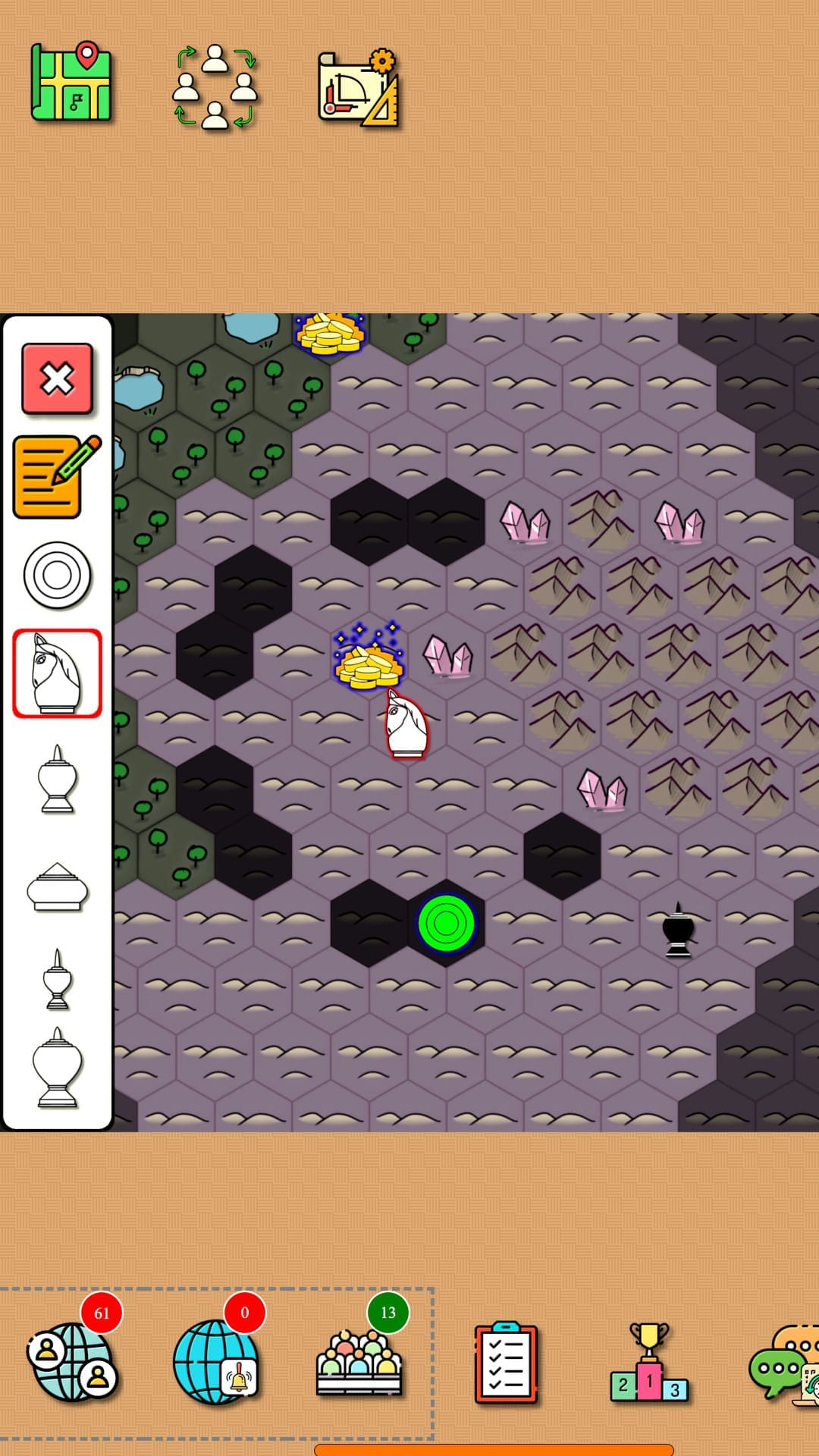Tap the white knight on the board
The width and height of the screenshot is (819, 1456).
click(406, 725)
